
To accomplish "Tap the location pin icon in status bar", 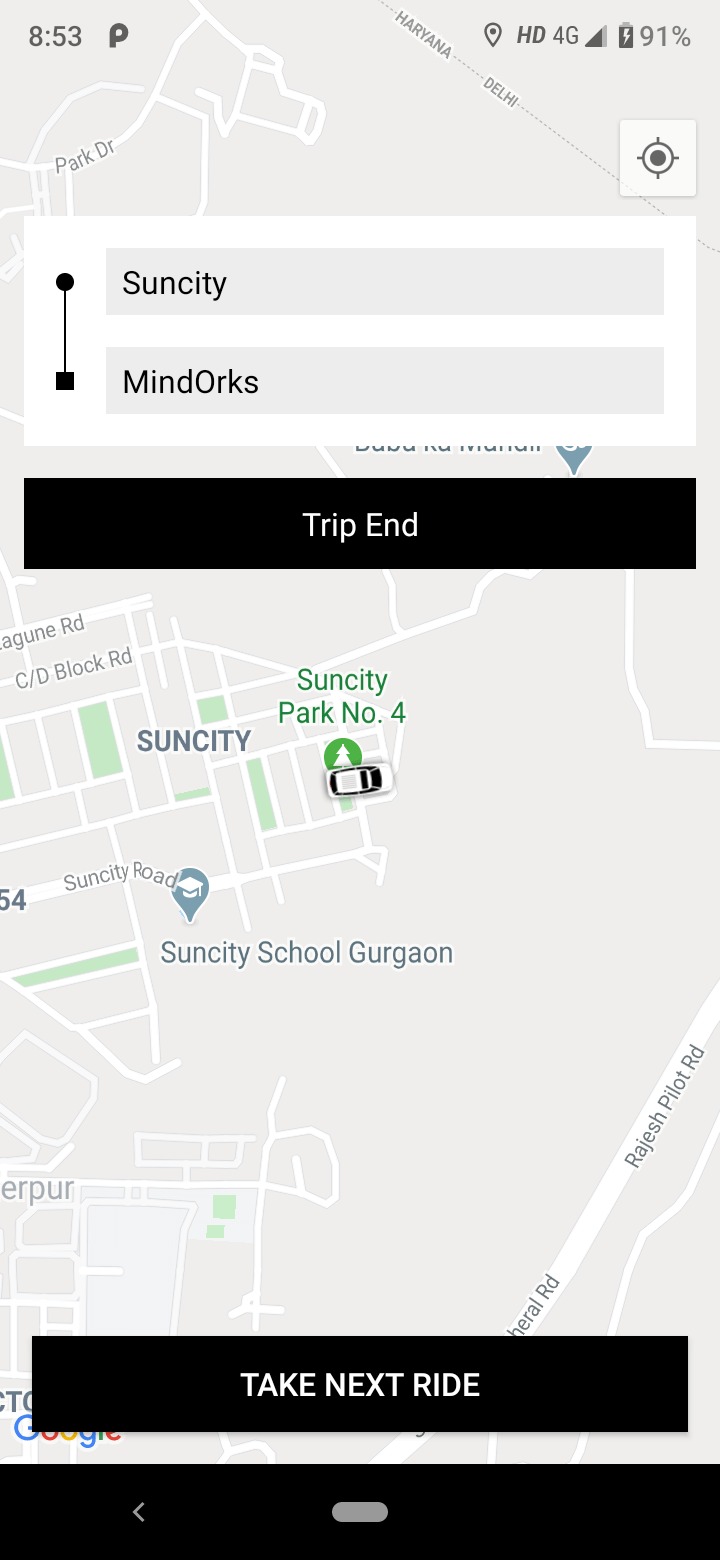I will pyautogui.click(x=495, y=35).
